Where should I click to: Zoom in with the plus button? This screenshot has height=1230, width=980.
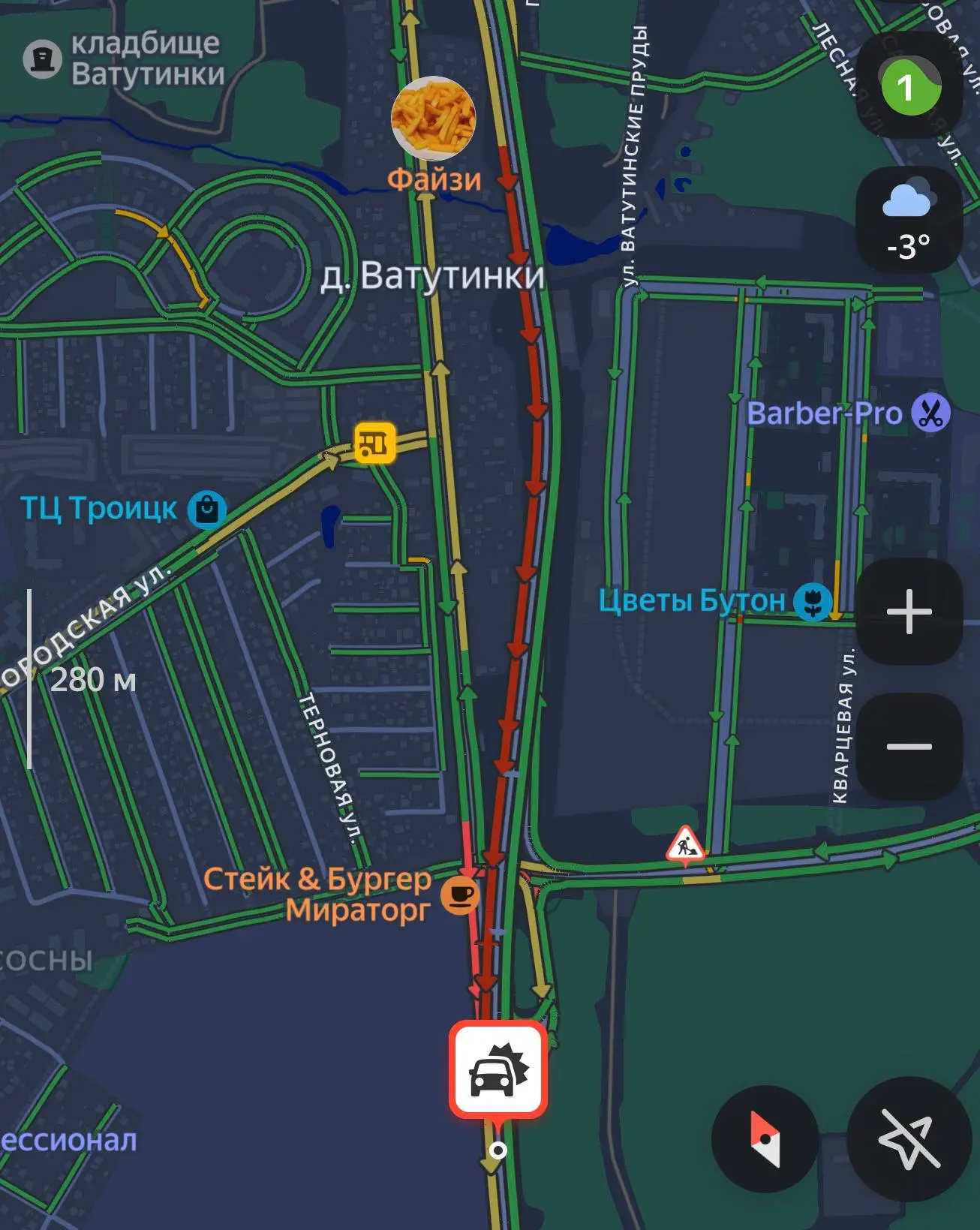tap(909, 612)
